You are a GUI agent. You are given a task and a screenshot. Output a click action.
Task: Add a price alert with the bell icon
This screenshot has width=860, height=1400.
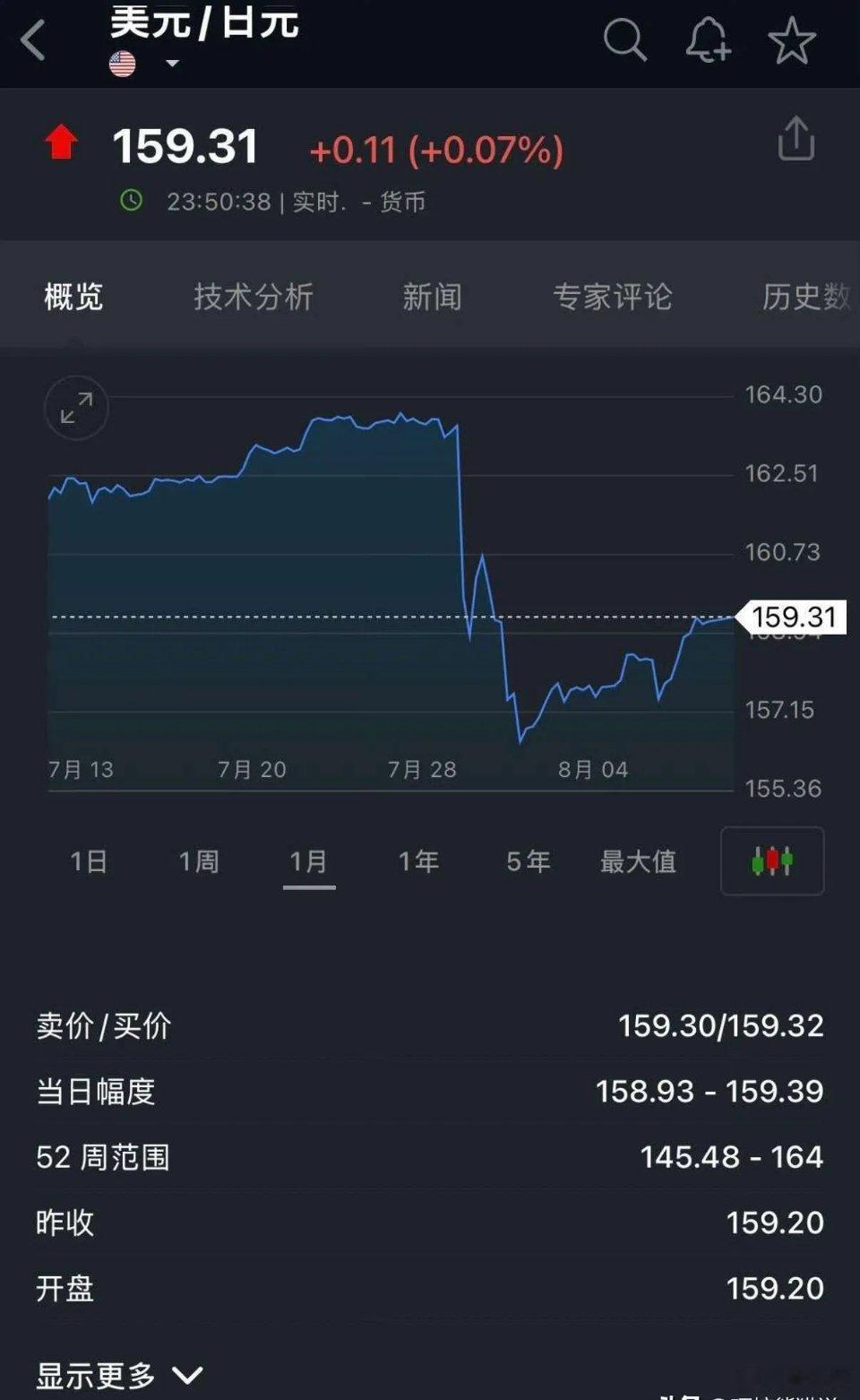[709, 39]
